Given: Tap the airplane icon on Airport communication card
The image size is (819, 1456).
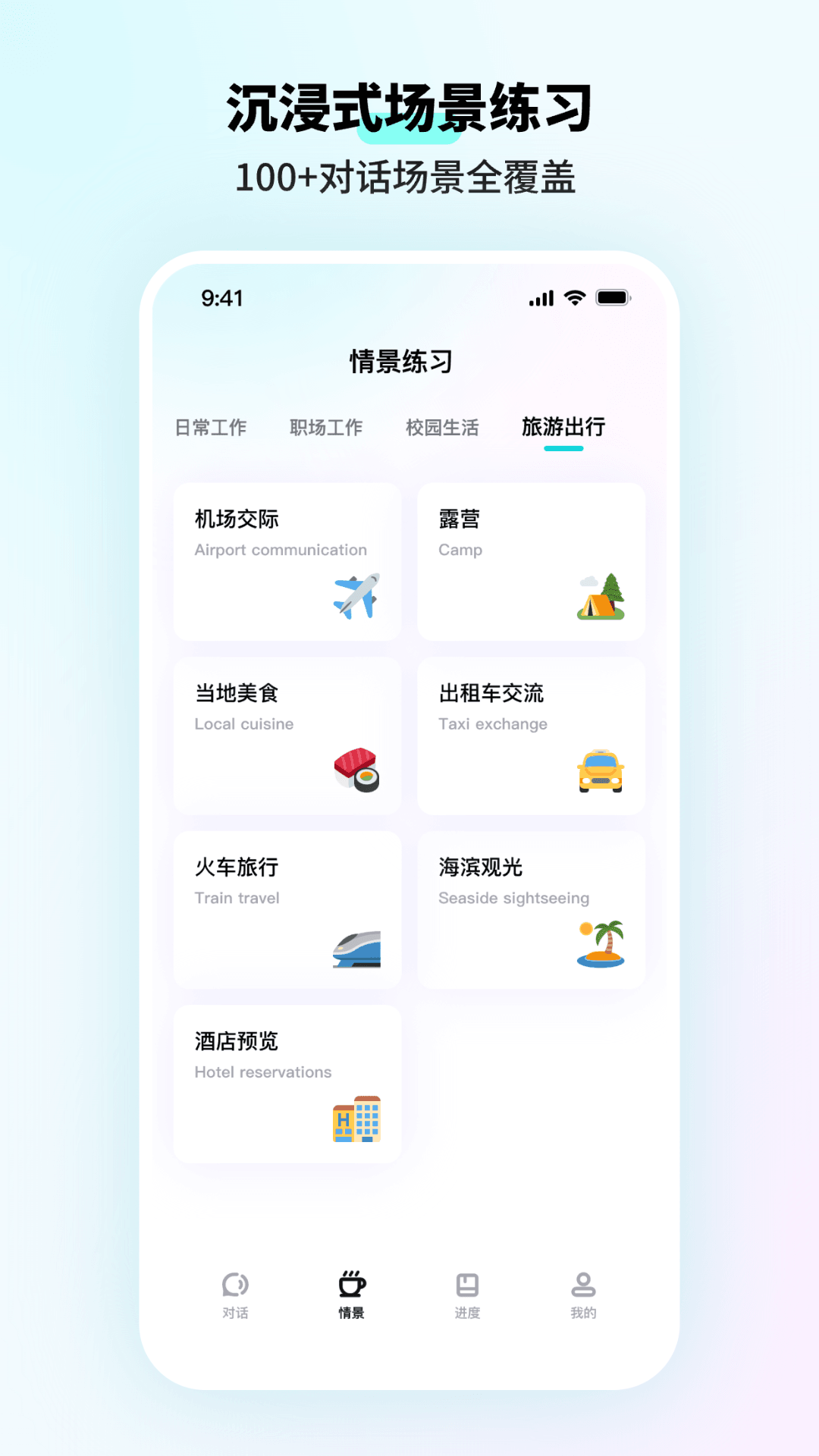Looking at the screenshot, I should 355,596.
